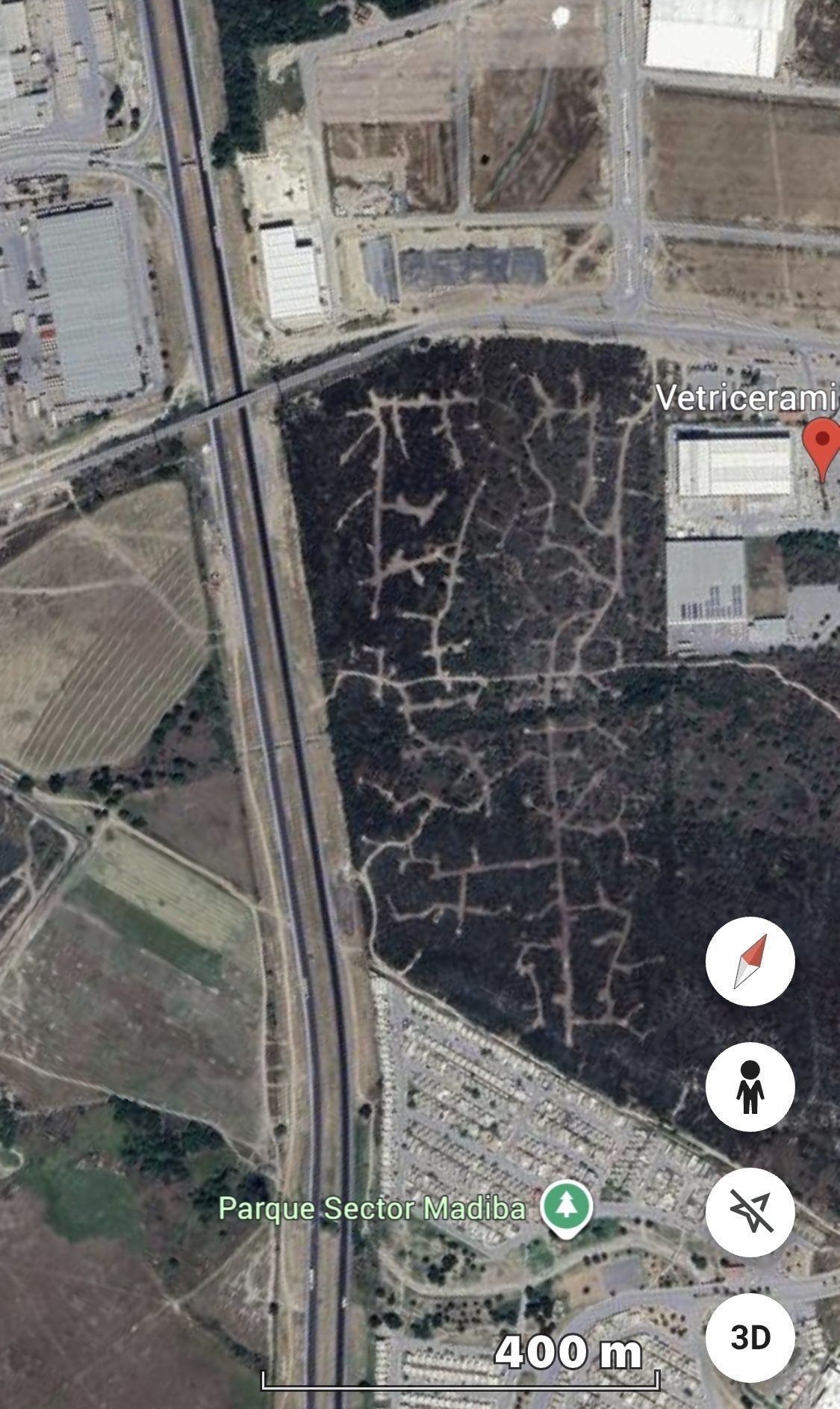Image resolution: width=840 pixels, height=1409 pixels.
Task: Switch the map to 3D view
Action: click(750, 1337)
